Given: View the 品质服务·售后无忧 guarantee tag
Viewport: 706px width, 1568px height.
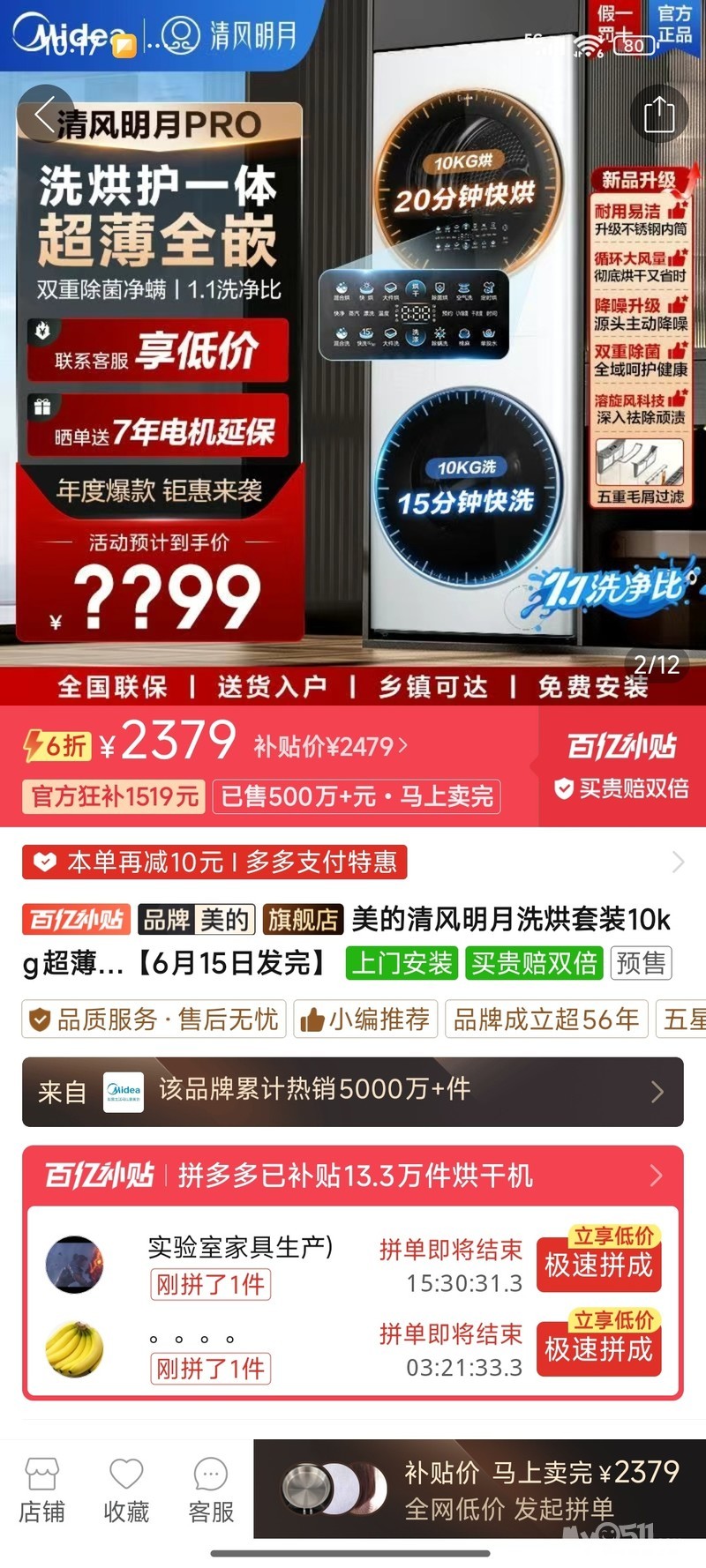Looking at the screenshot, I should [x=154, y=1019].
